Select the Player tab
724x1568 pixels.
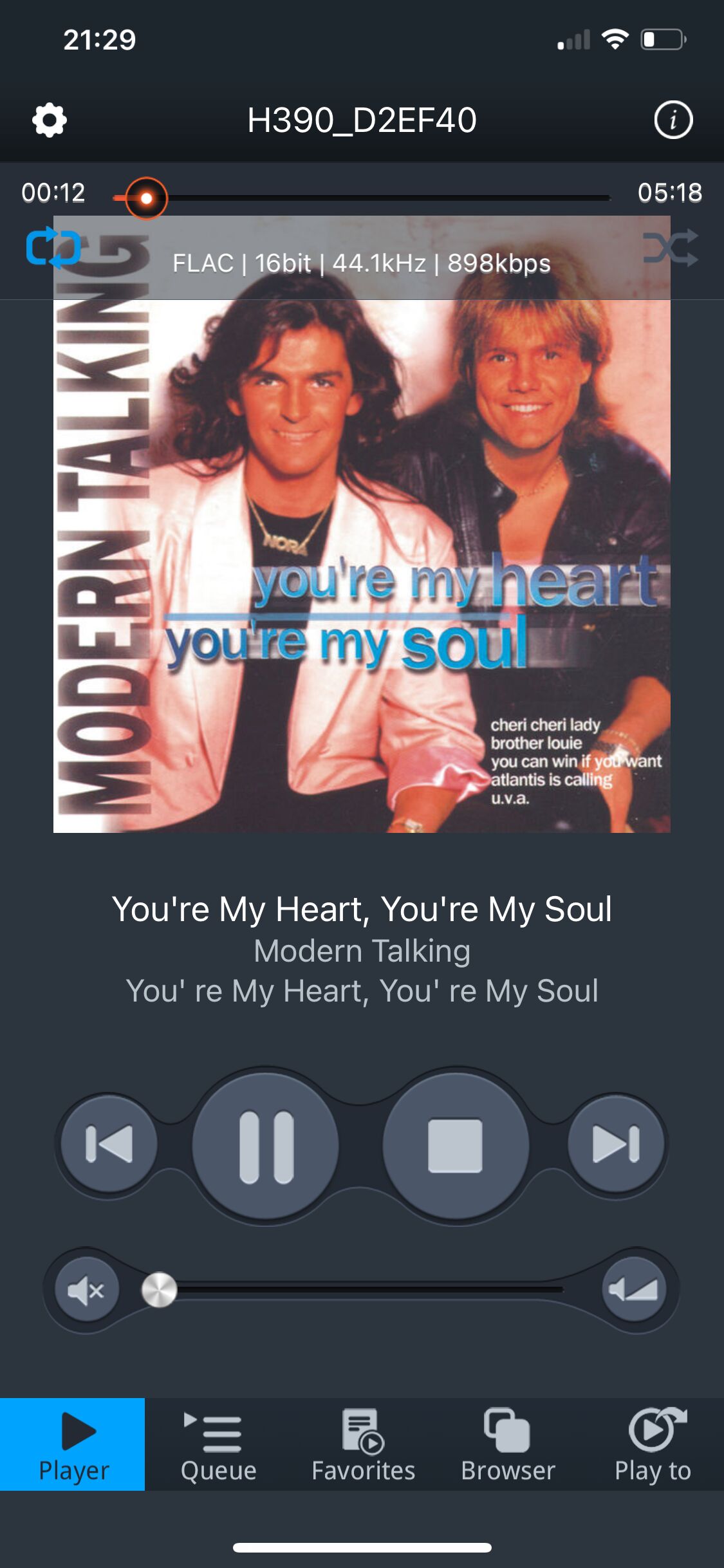click(73, 1445)
